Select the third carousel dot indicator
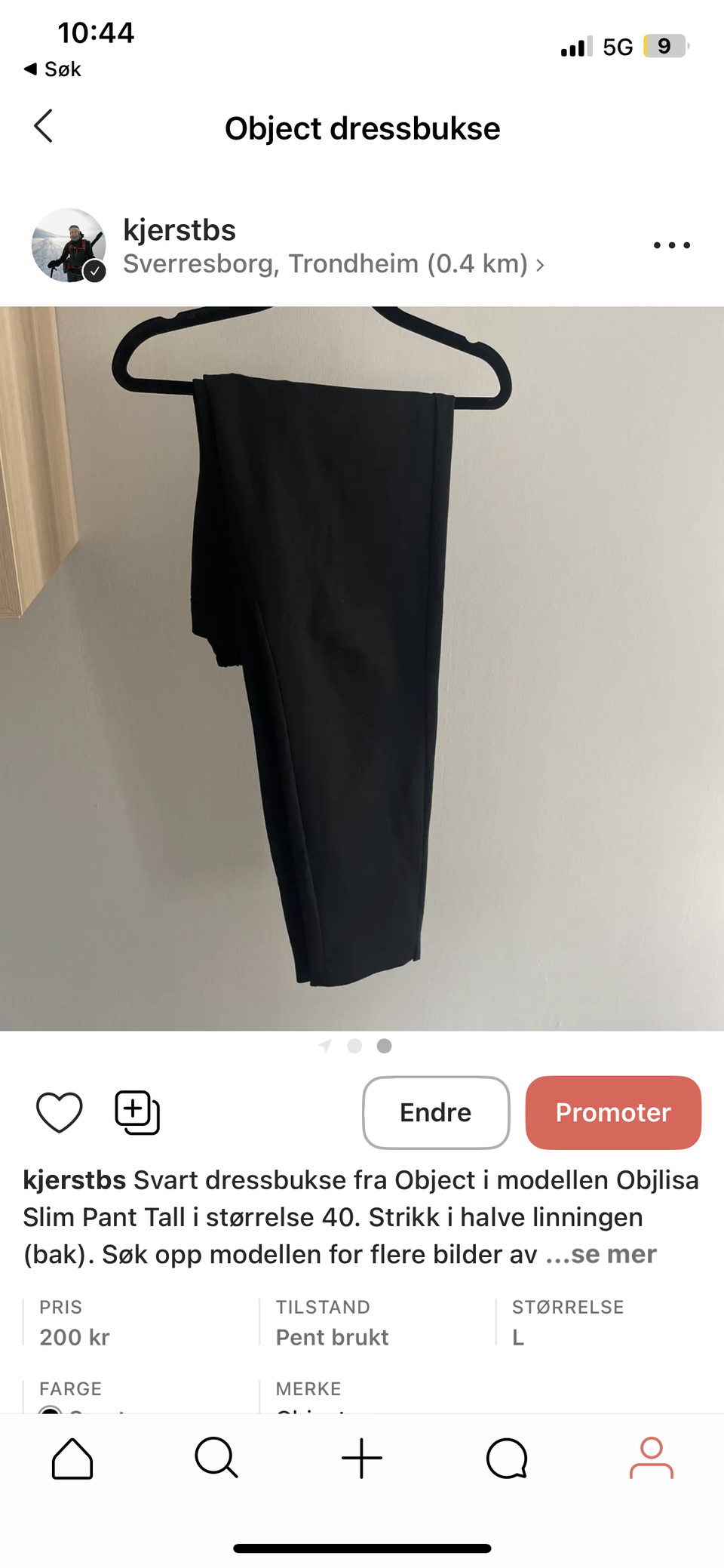This screenshot has height=1568, width=724. pyautogui.click(x=384, y=1046)
